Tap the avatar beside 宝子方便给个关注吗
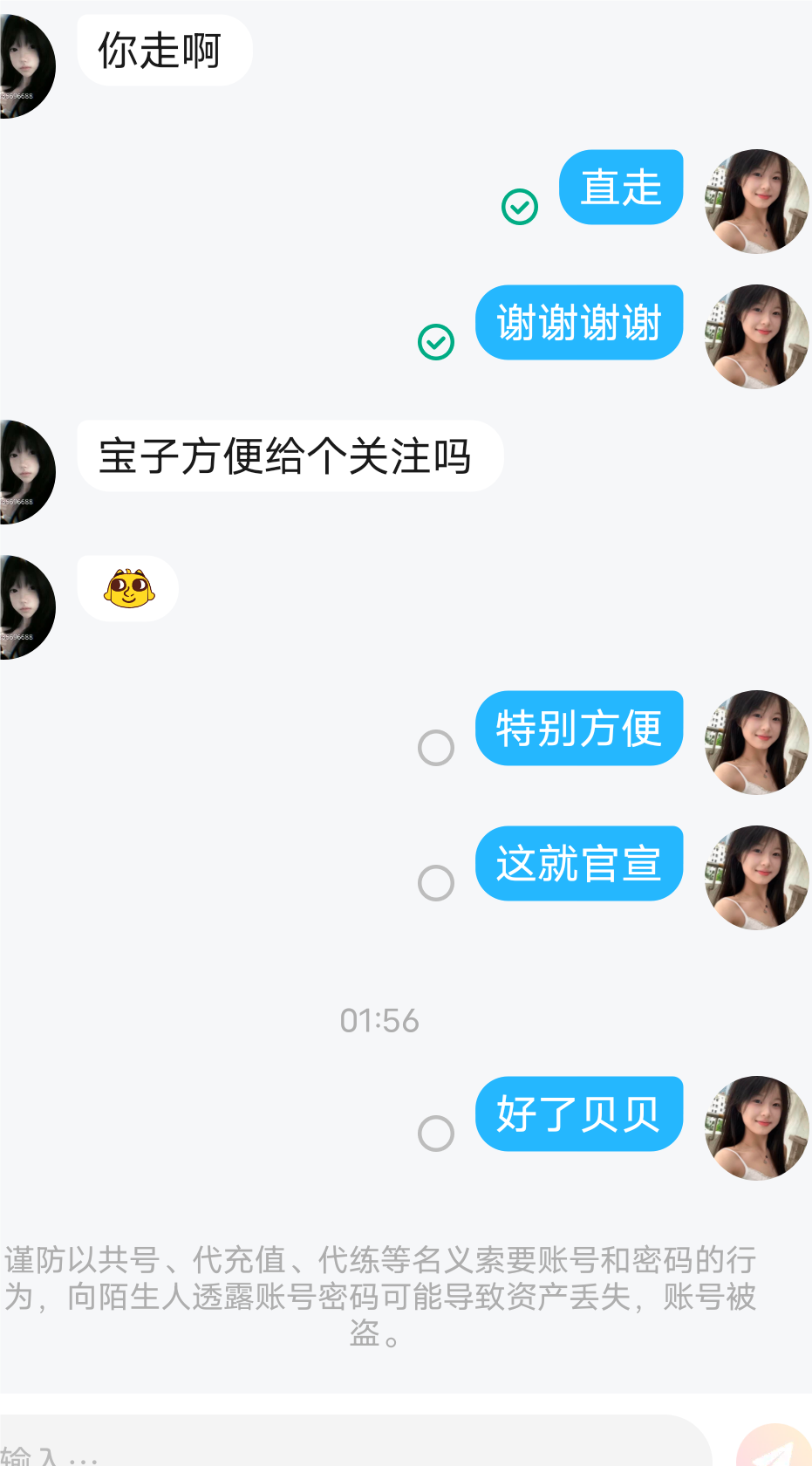The height and width of the screenshot is (1466, 812). click(x=26, y=472)
